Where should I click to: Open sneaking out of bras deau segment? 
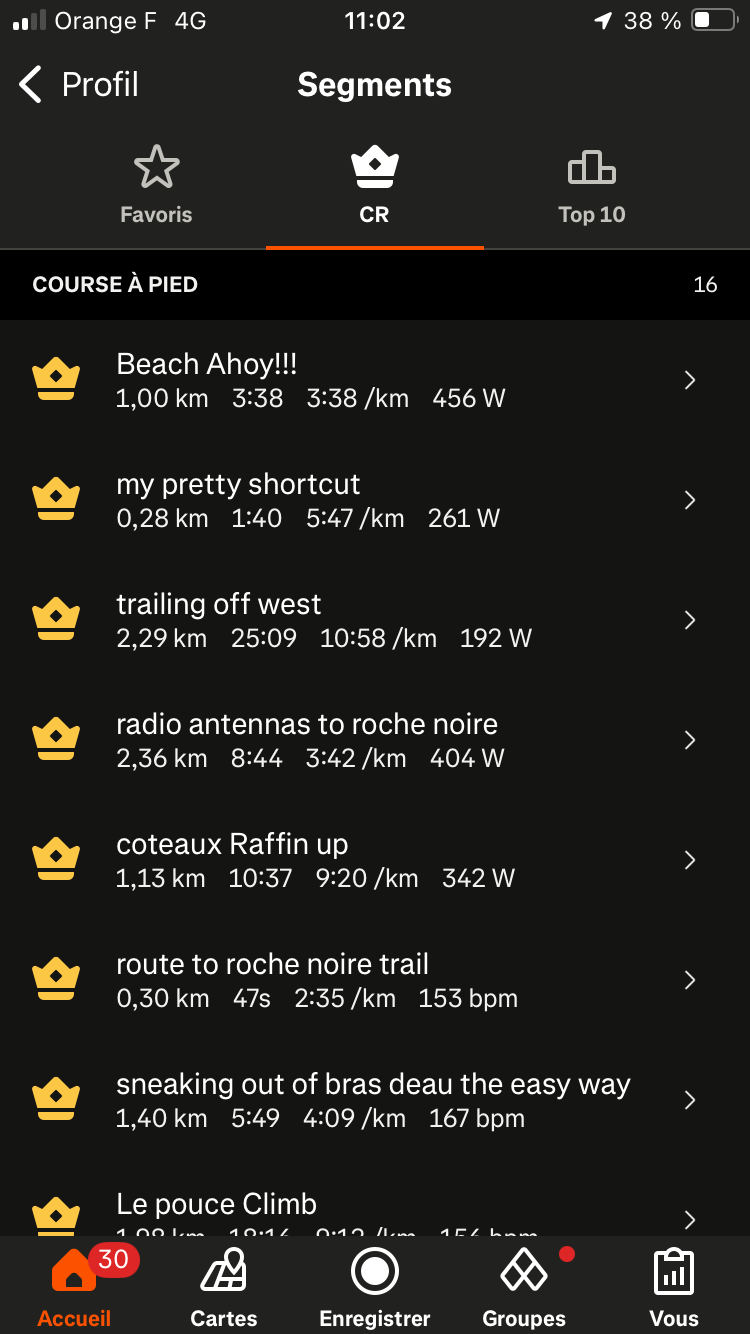click(374, 1100)
